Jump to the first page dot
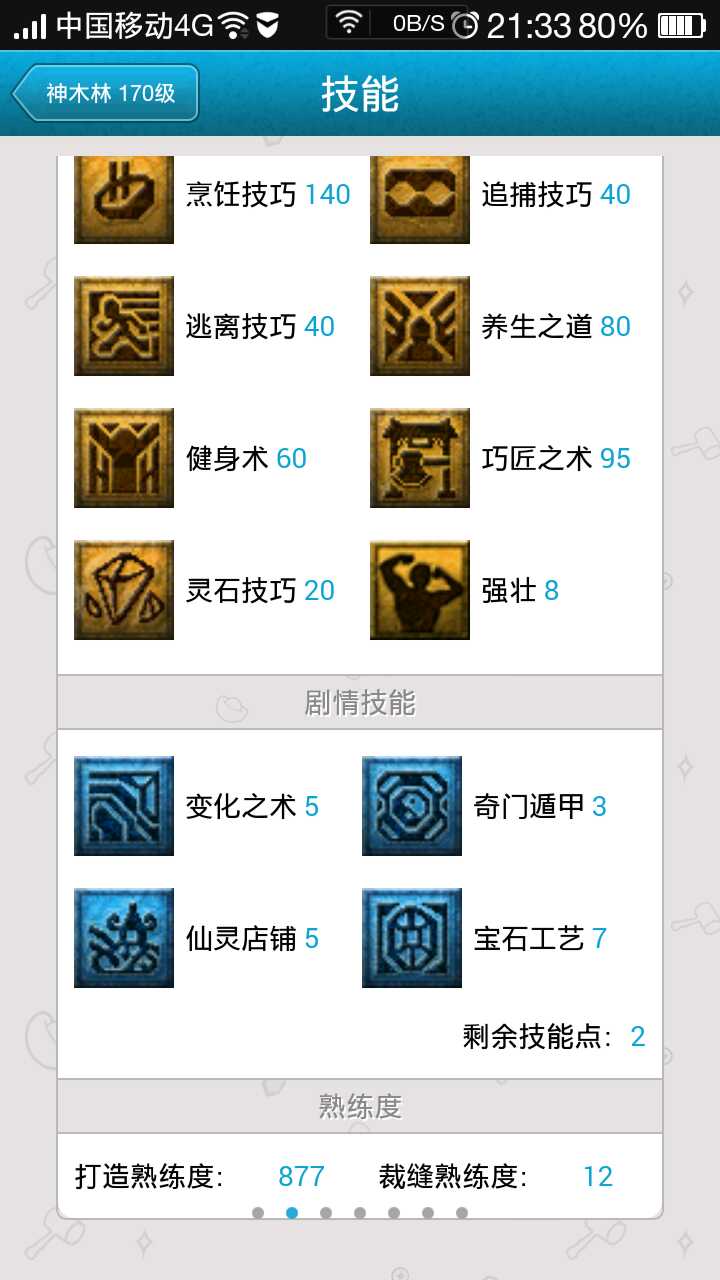The height and width of the screenshot is (1280, 720). (258, 1213)
